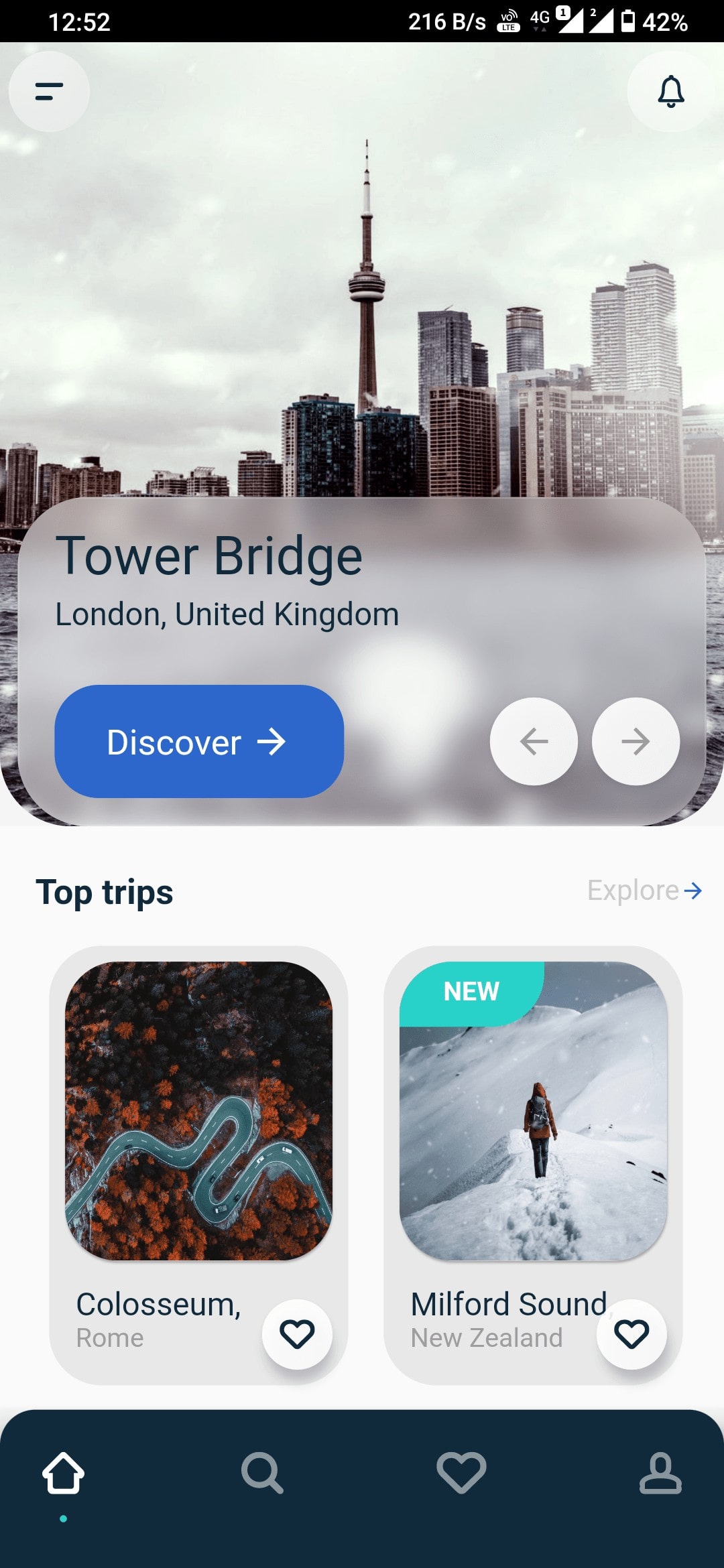Open the Colosseum, Rome trip card

[x=198, y=1111]
